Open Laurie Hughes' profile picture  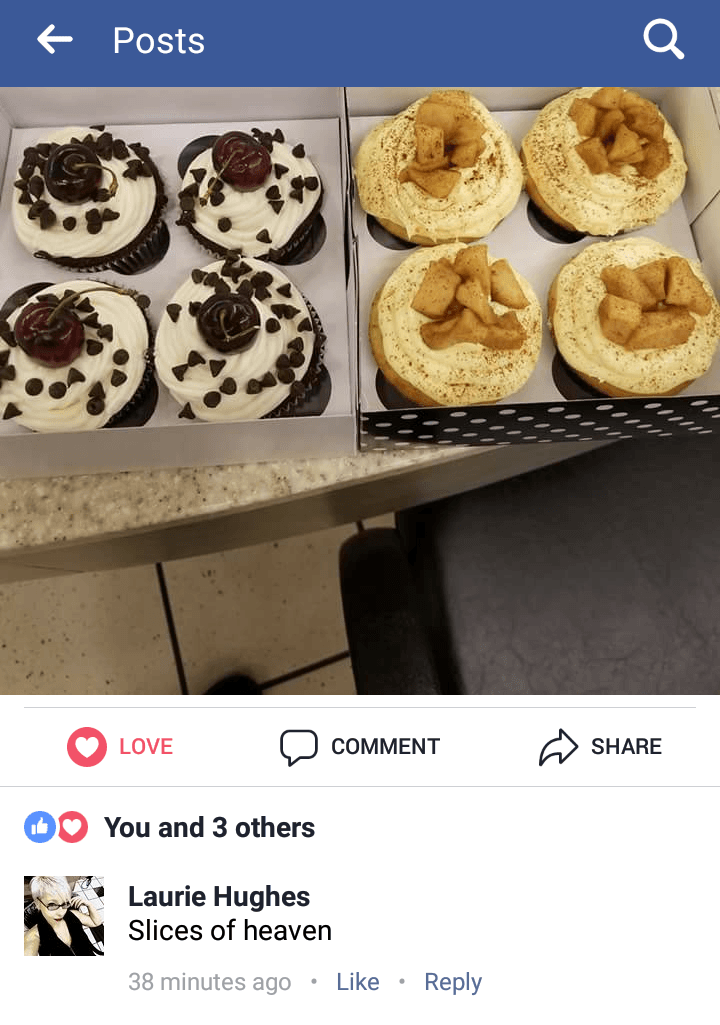[x=64, y=916]
